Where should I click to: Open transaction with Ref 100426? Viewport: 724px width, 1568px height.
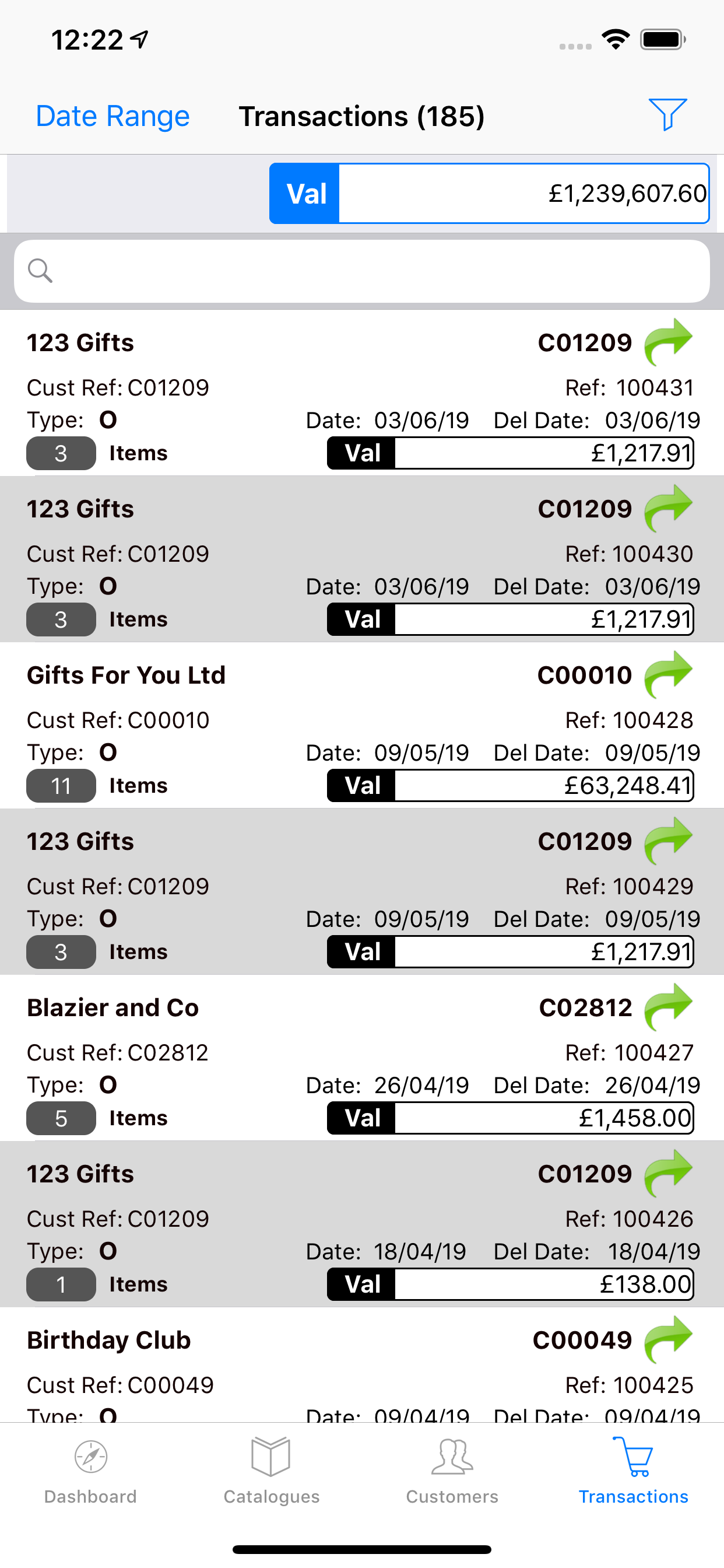coord(362,1224)
